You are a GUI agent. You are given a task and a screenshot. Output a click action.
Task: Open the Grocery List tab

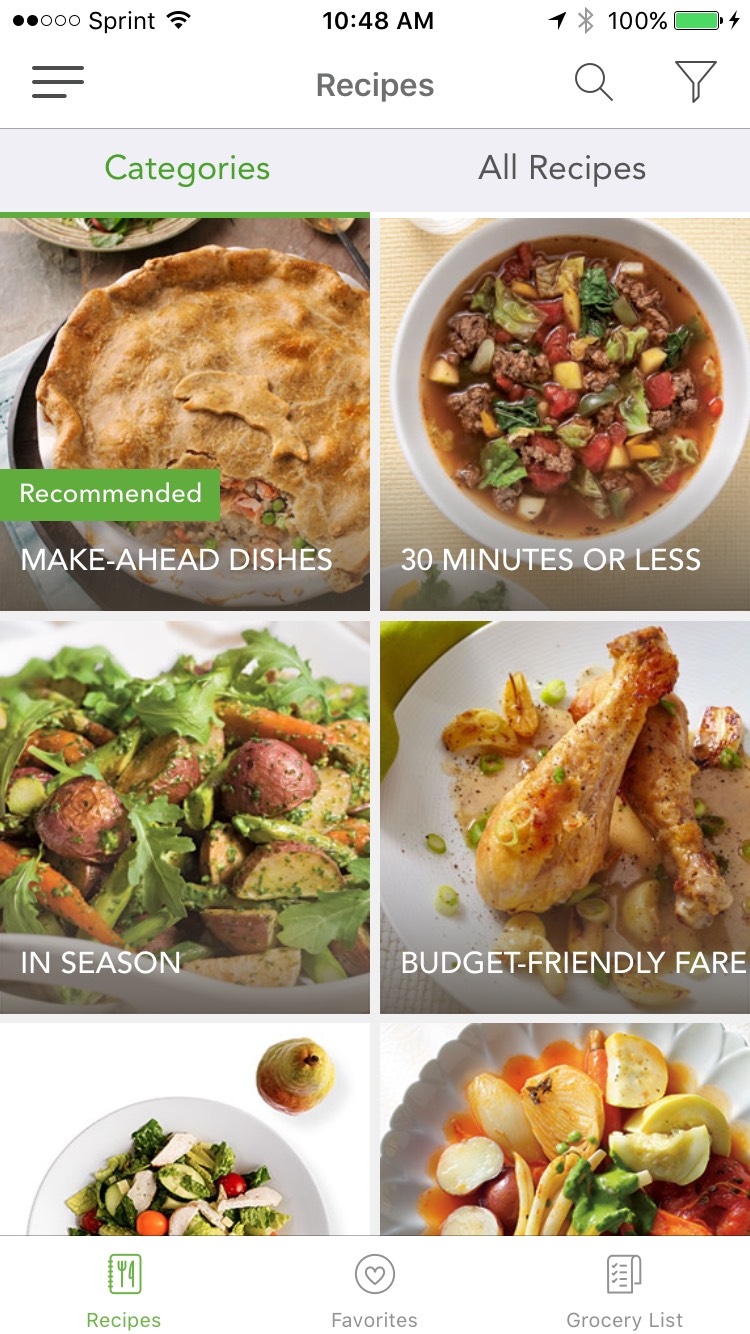click(x=625, y=1291)
